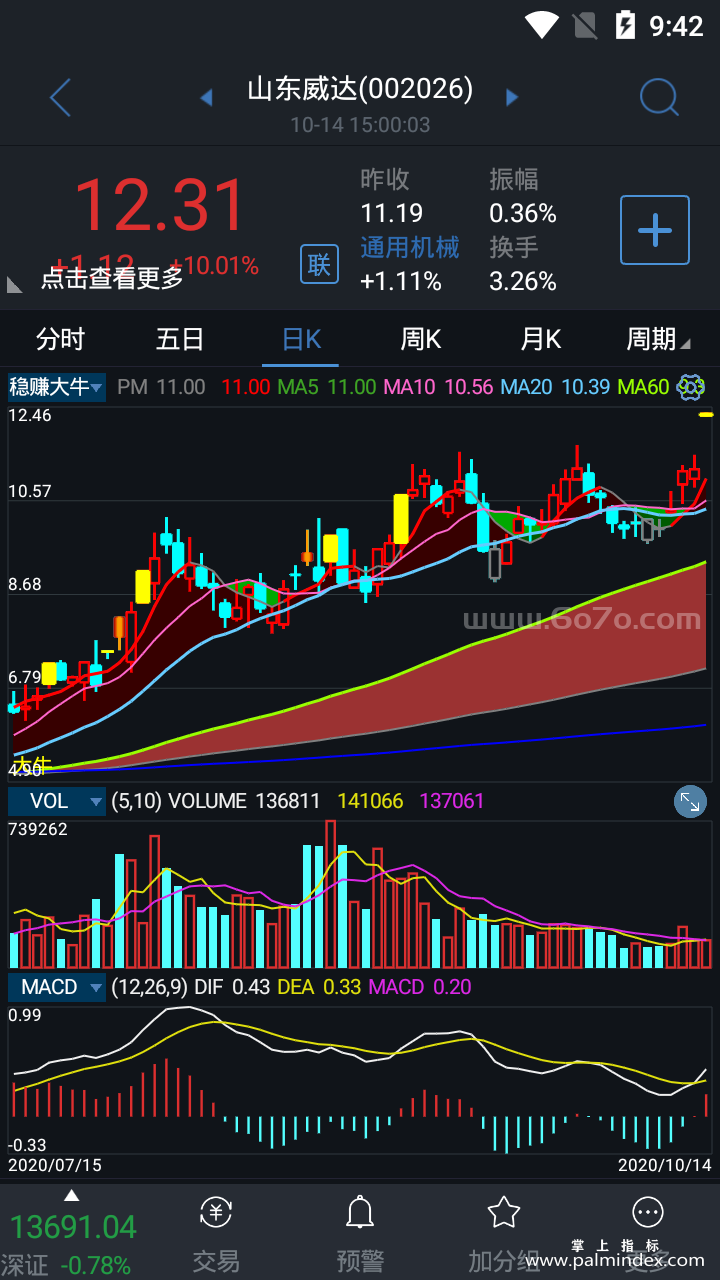Switch to the 分时 chart tab
Viewport: 720px width, 1280px height.
pyautogui.click(x=60, y=340)
